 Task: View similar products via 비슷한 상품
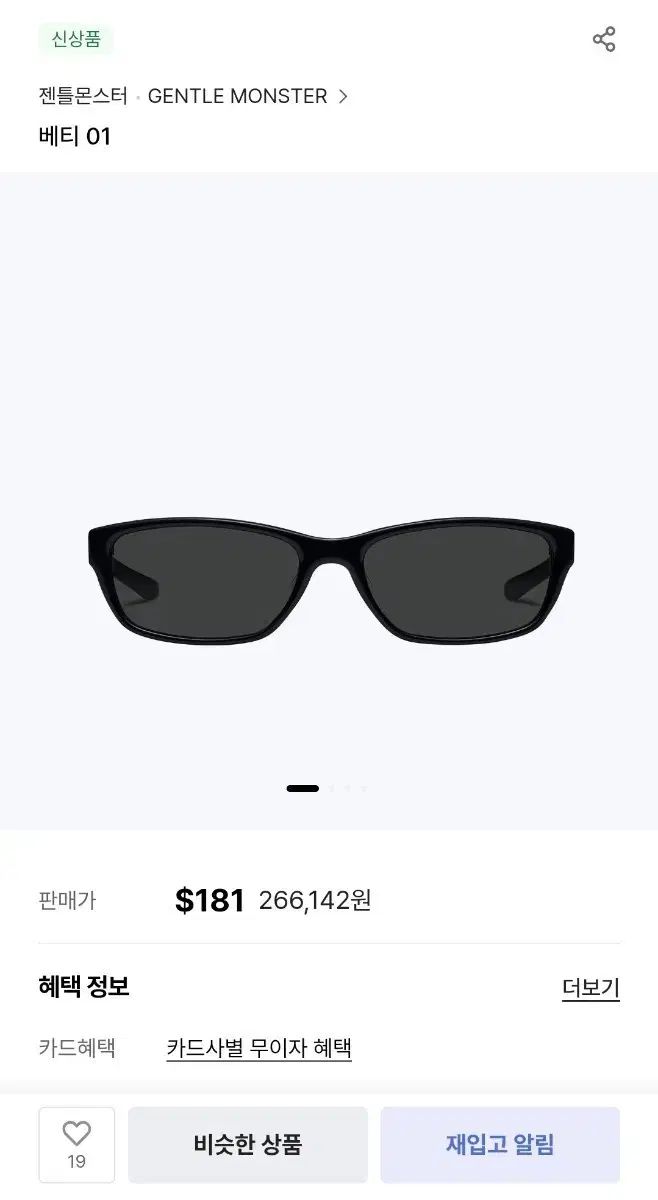click(x=248, y=1144)
